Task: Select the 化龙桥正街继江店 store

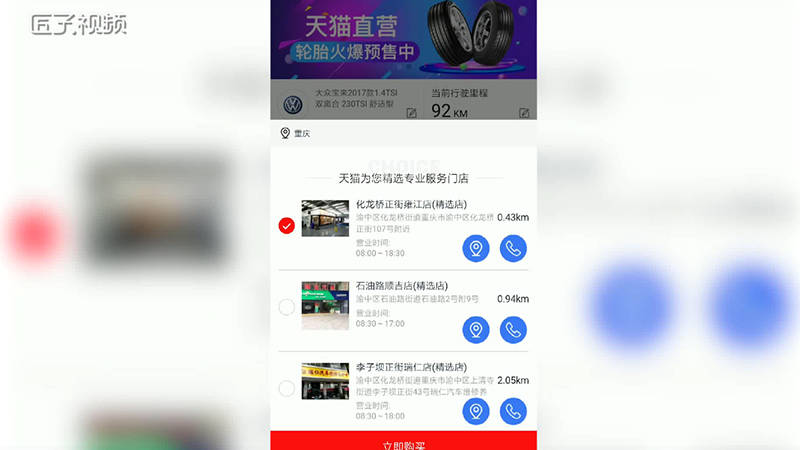Action: click(287, 226)
